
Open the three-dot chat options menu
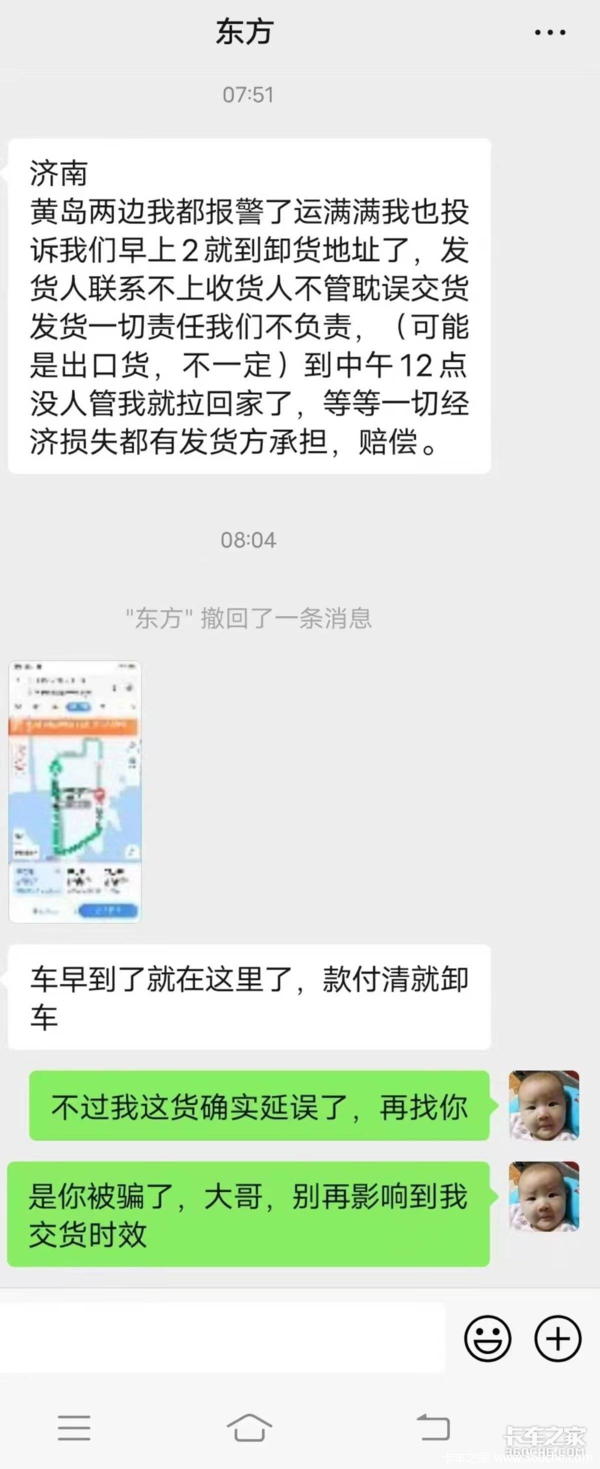pyautogui.click(x=550, y=33)
